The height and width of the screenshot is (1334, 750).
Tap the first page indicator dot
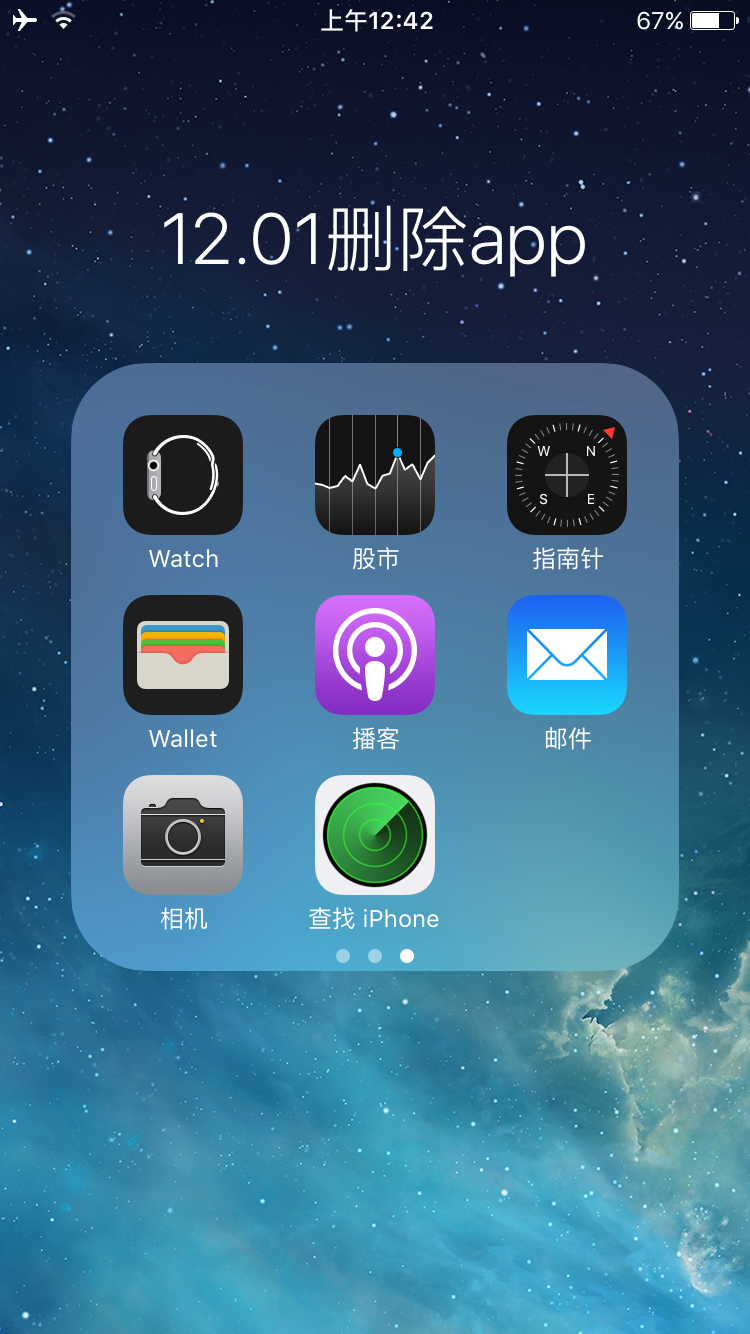click(343, 956)
